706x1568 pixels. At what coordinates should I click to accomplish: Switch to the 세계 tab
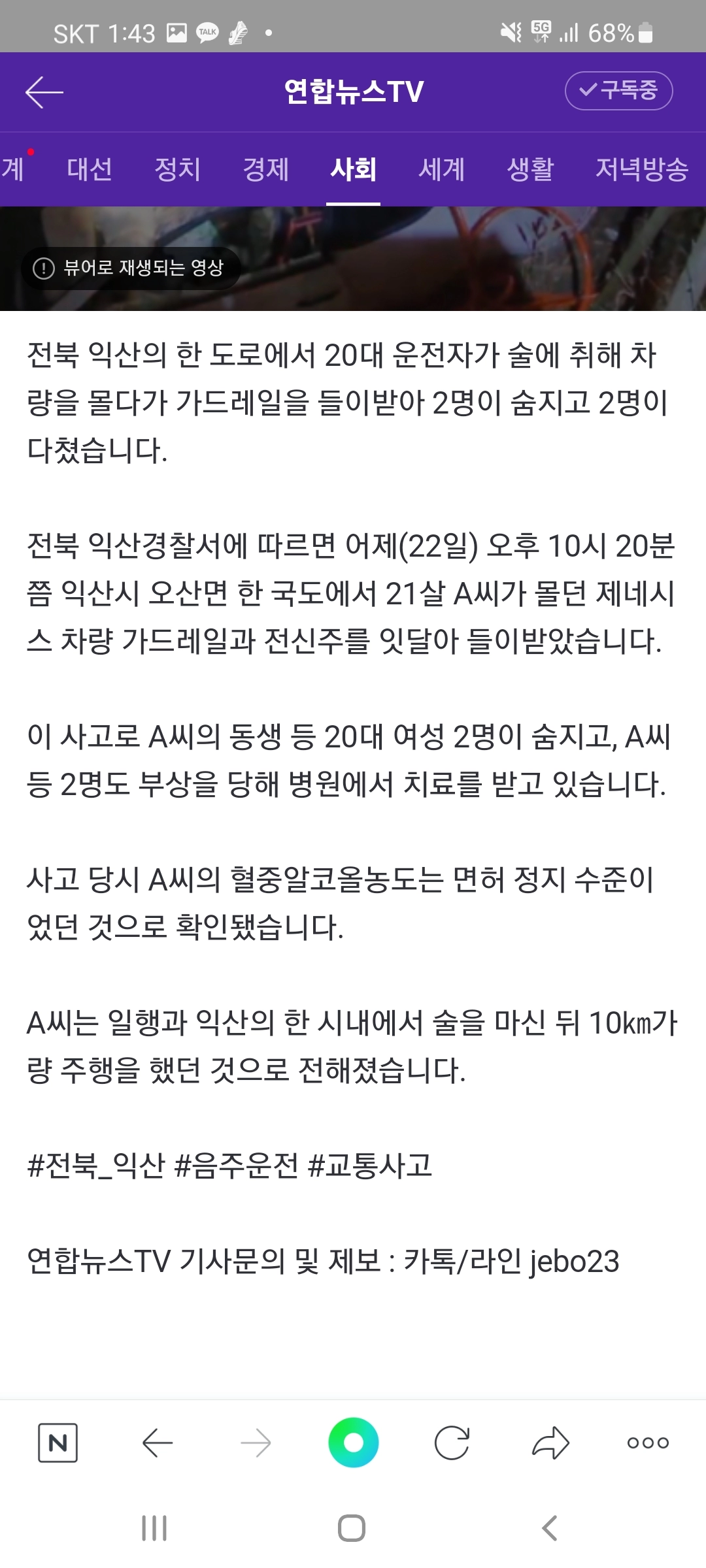pos(441,169)
